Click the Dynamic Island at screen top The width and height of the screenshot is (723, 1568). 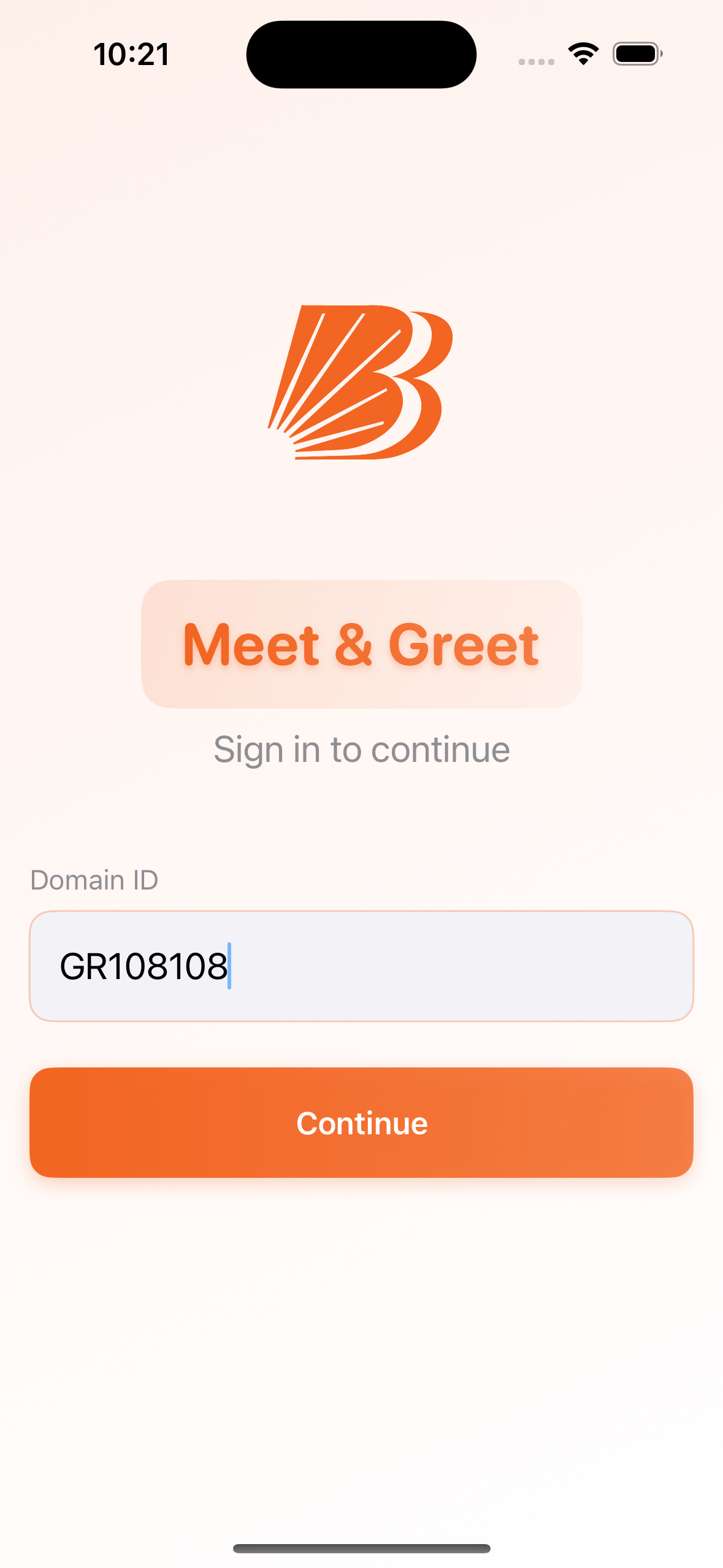click(x=361, y=54)
